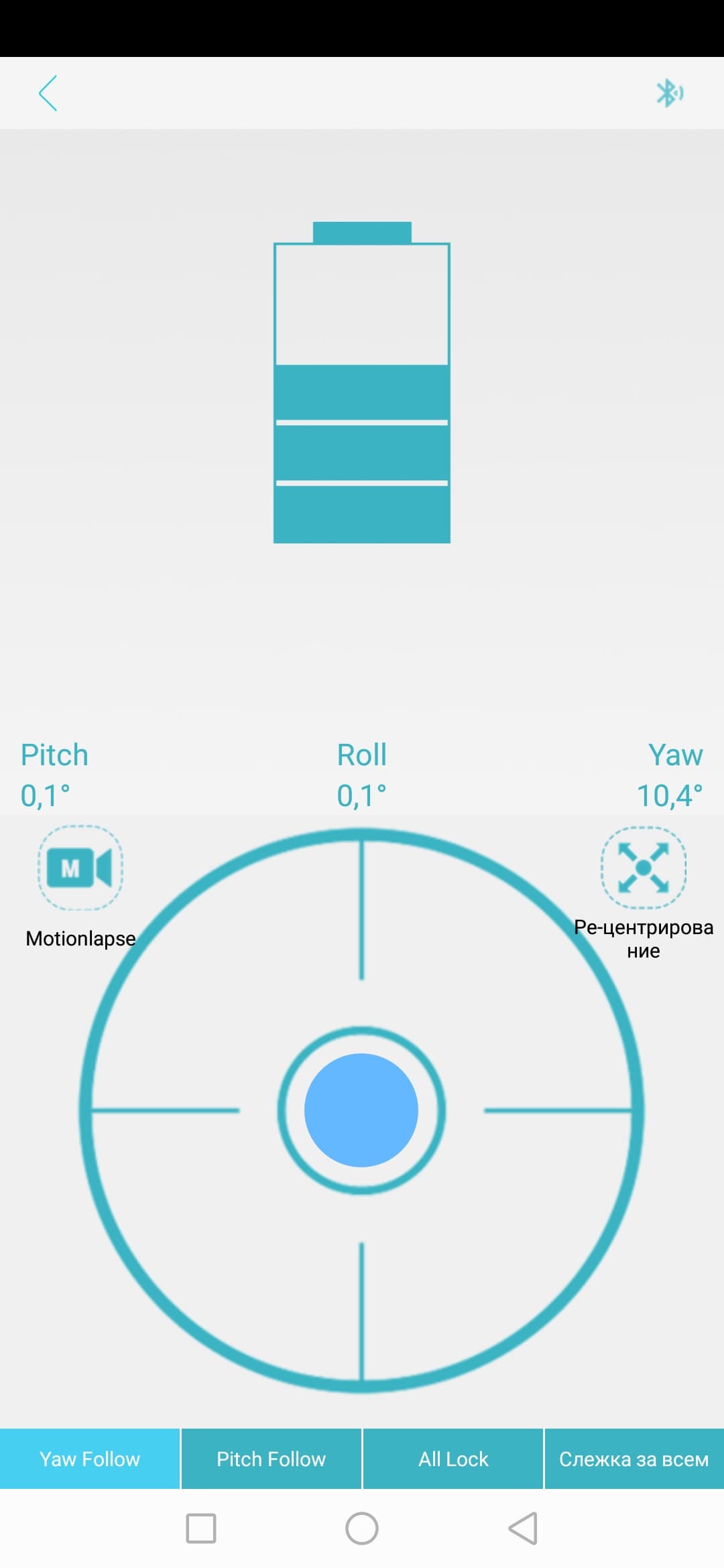
Task: Select Слежка за всем mode
Action: coord(634,1459)
